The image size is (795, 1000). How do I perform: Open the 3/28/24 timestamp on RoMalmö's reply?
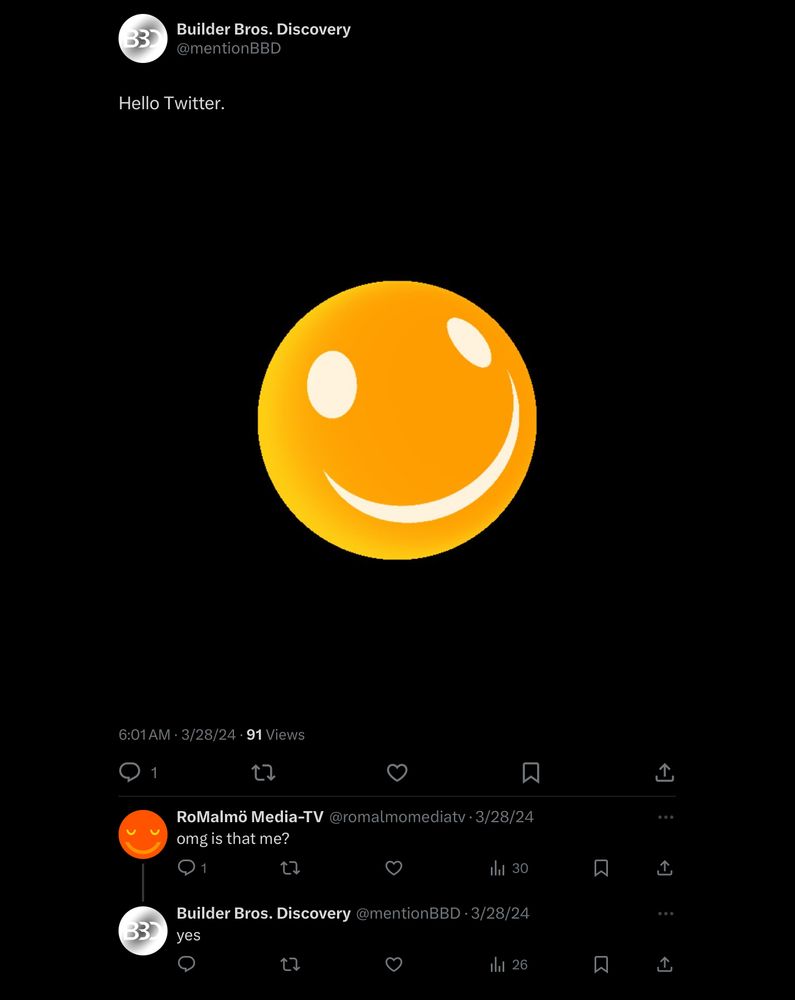(505, 816)
